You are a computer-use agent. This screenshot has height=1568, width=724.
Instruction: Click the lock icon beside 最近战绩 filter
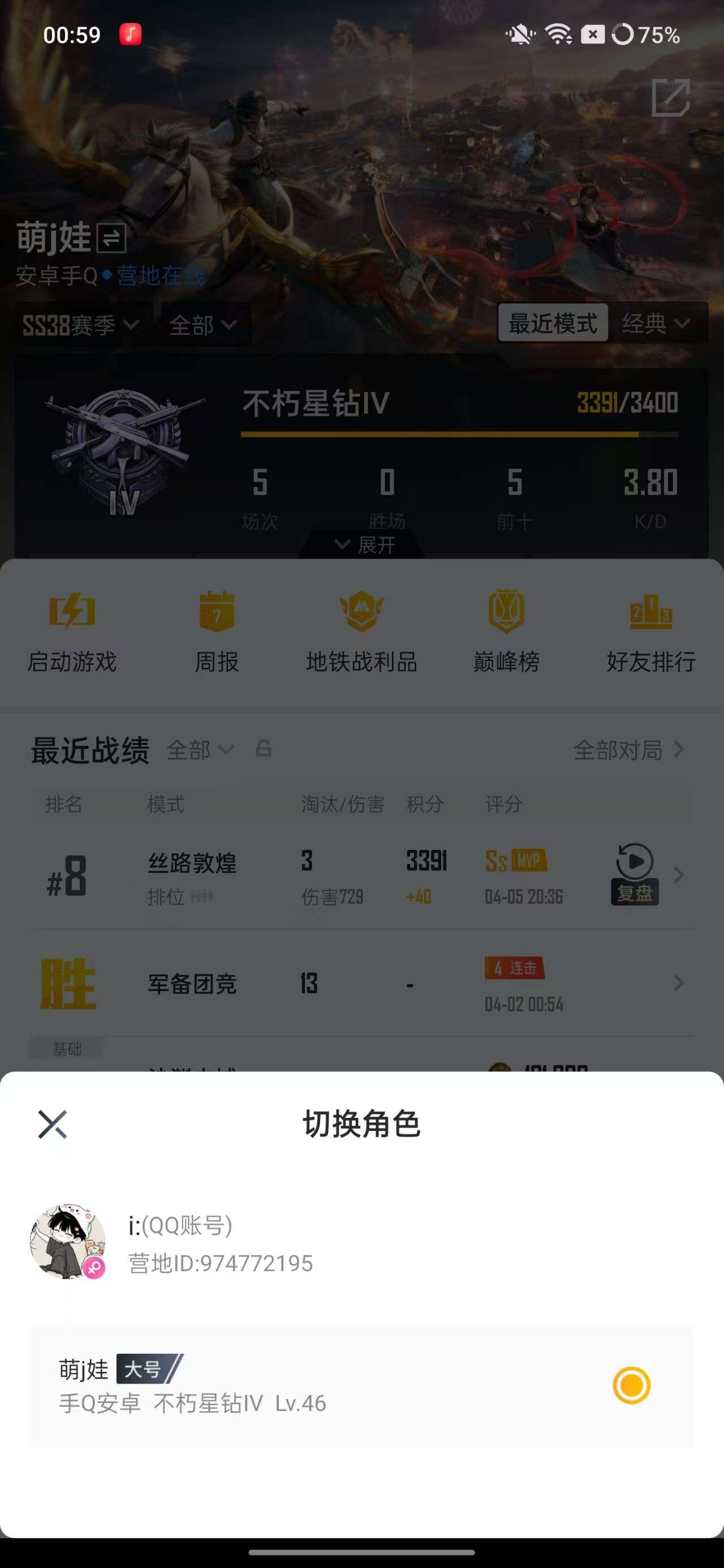[263, 750]
